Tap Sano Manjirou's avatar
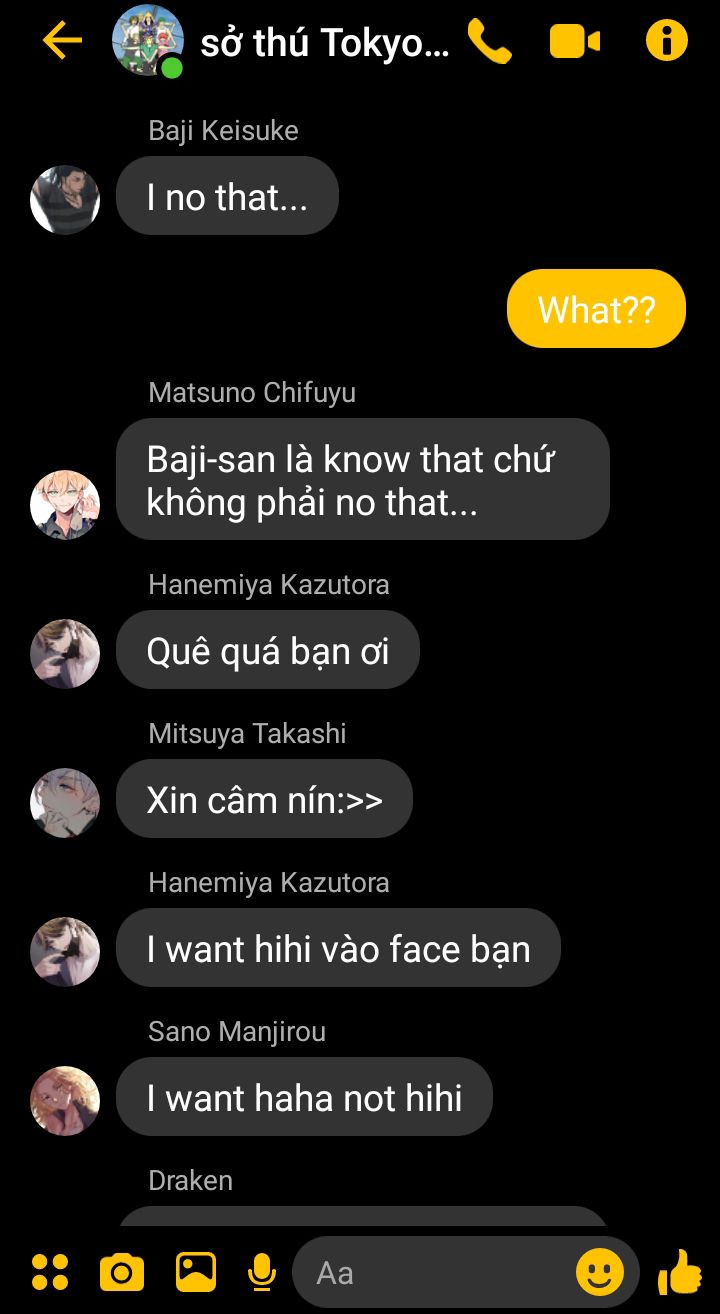 click(65, 1100)
